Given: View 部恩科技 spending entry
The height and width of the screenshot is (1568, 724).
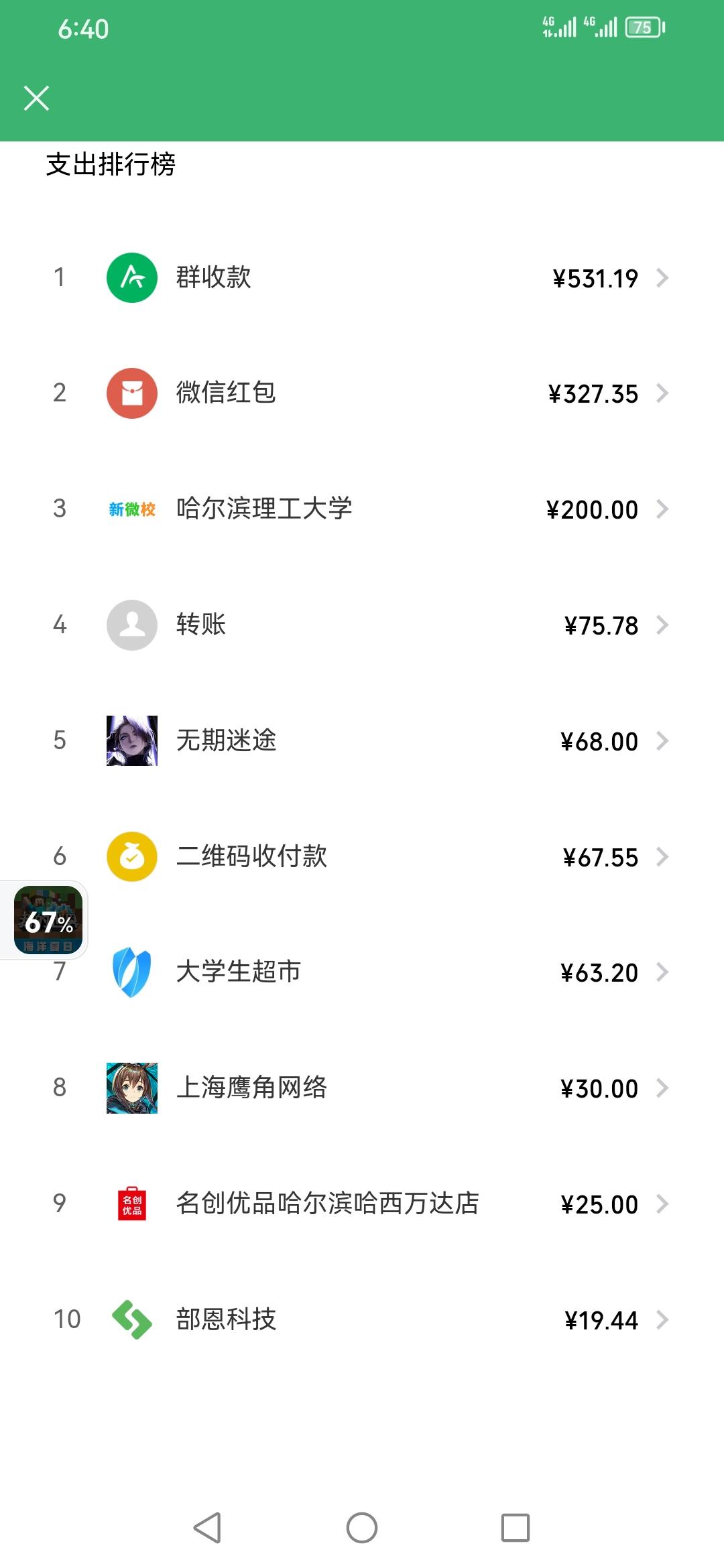Looking at the screenshot, I should [x=362, y=1319].
